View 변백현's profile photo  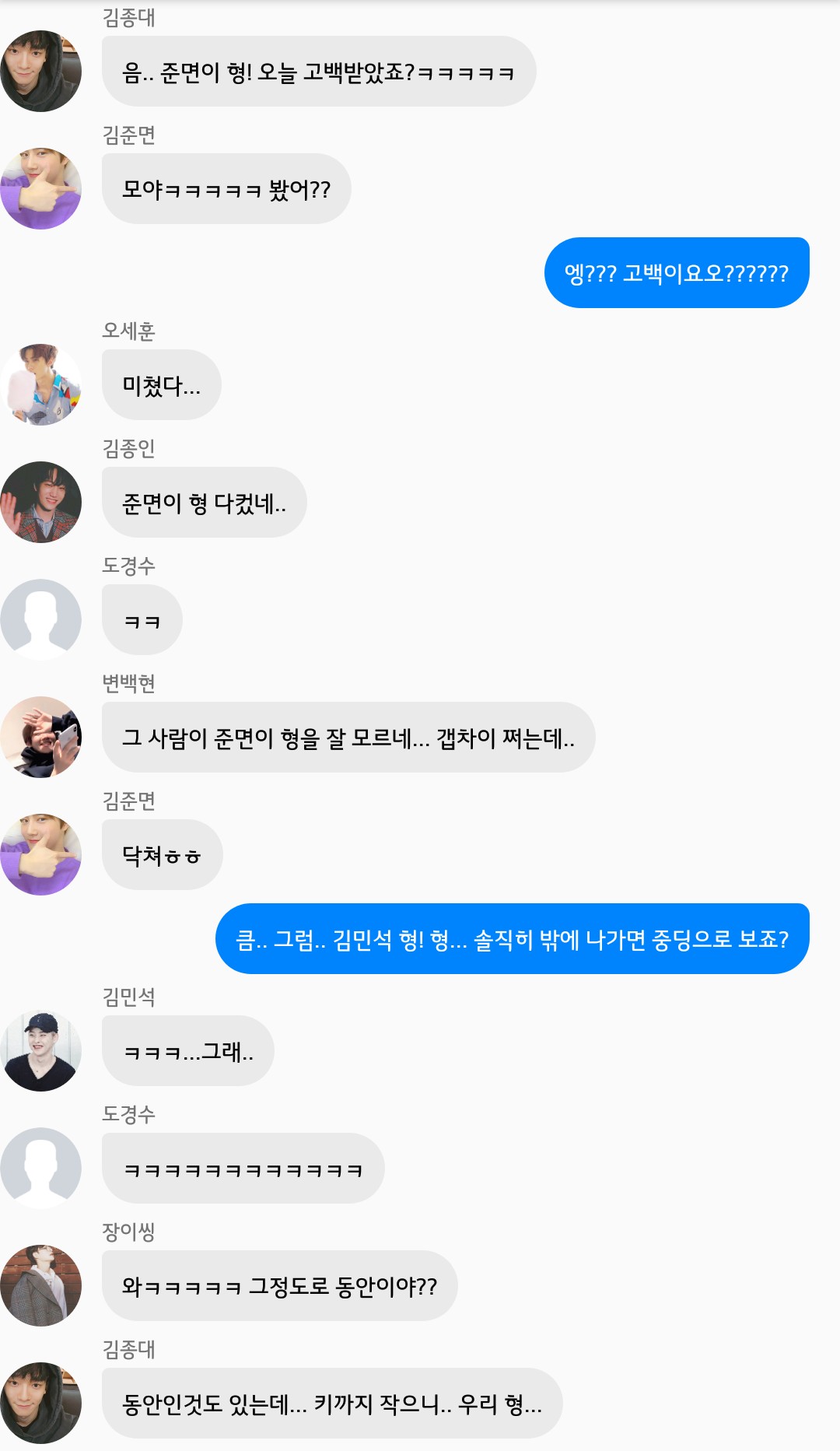[40, 737]
